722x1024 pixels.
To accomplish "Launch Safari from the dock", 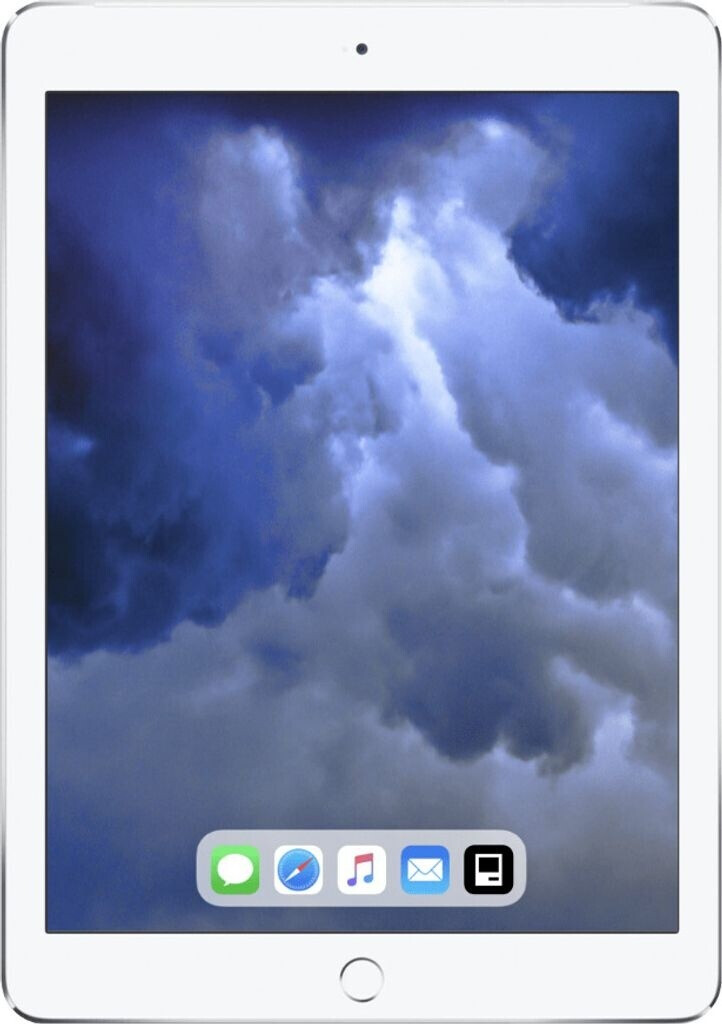I will pyautogui.click(x=298, y=870).
